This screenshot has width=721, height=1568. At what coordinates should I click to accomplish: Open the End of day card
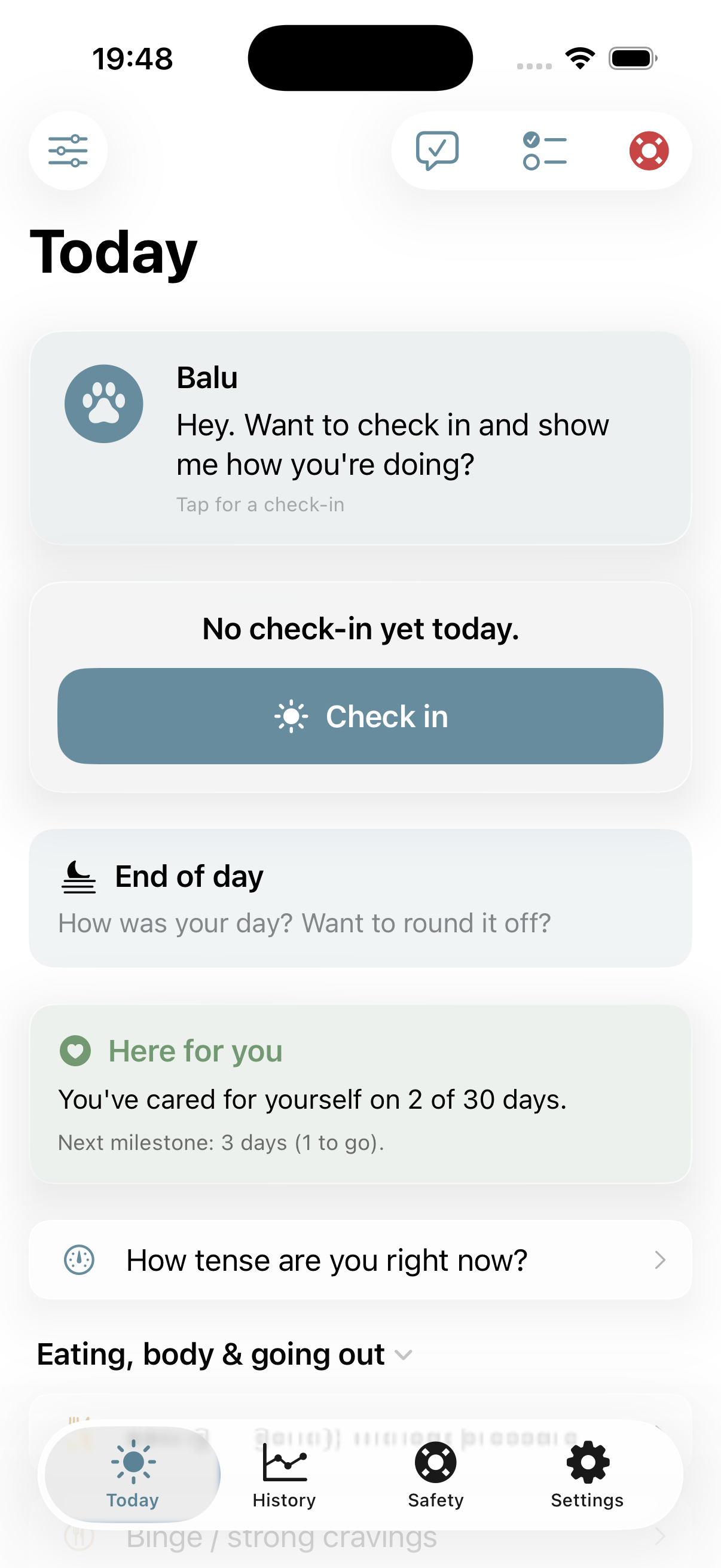(x=360, y=898)
